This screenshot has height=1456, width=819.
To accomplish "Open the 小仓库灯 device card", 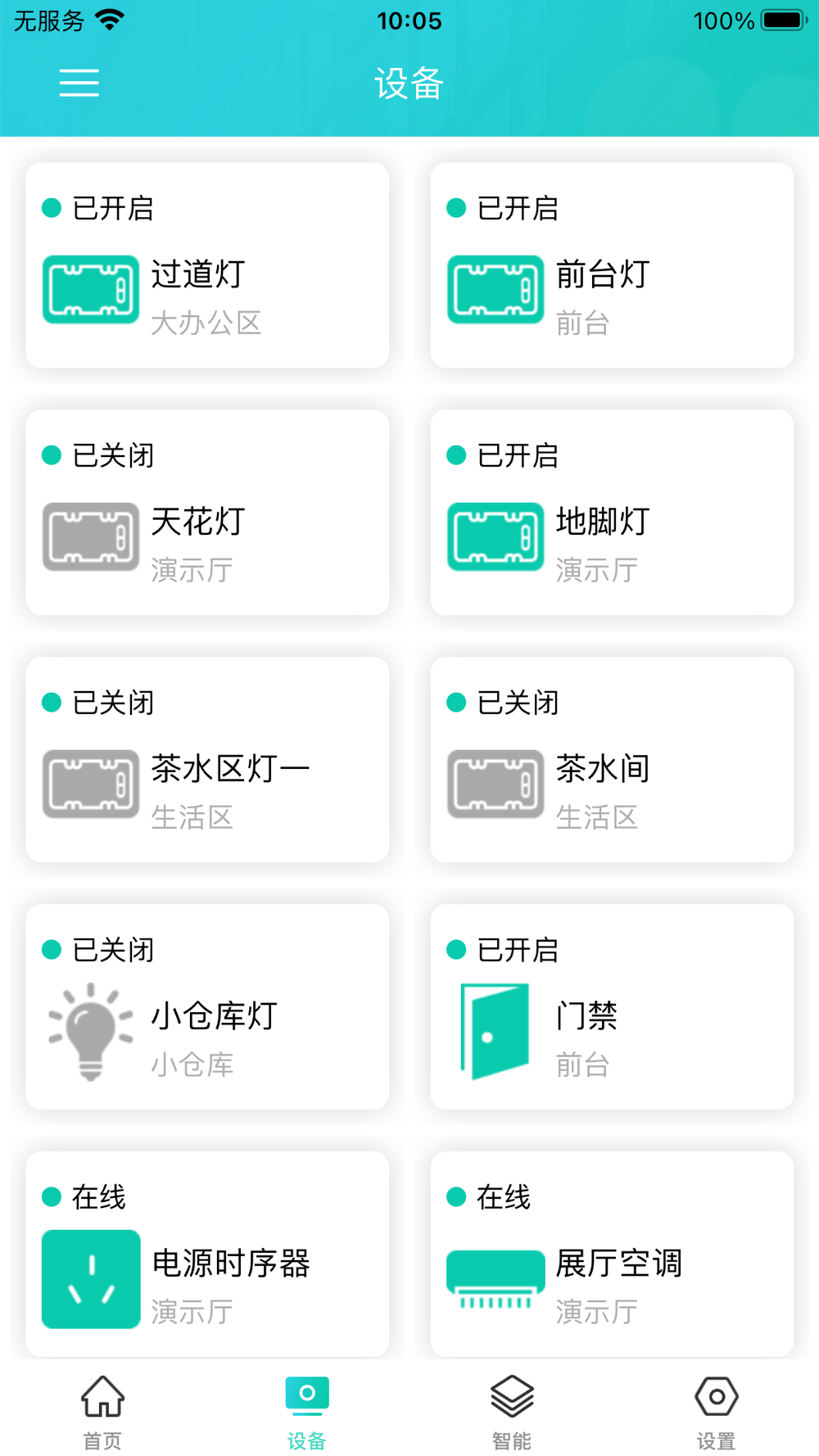I will tap(207, 1007).
